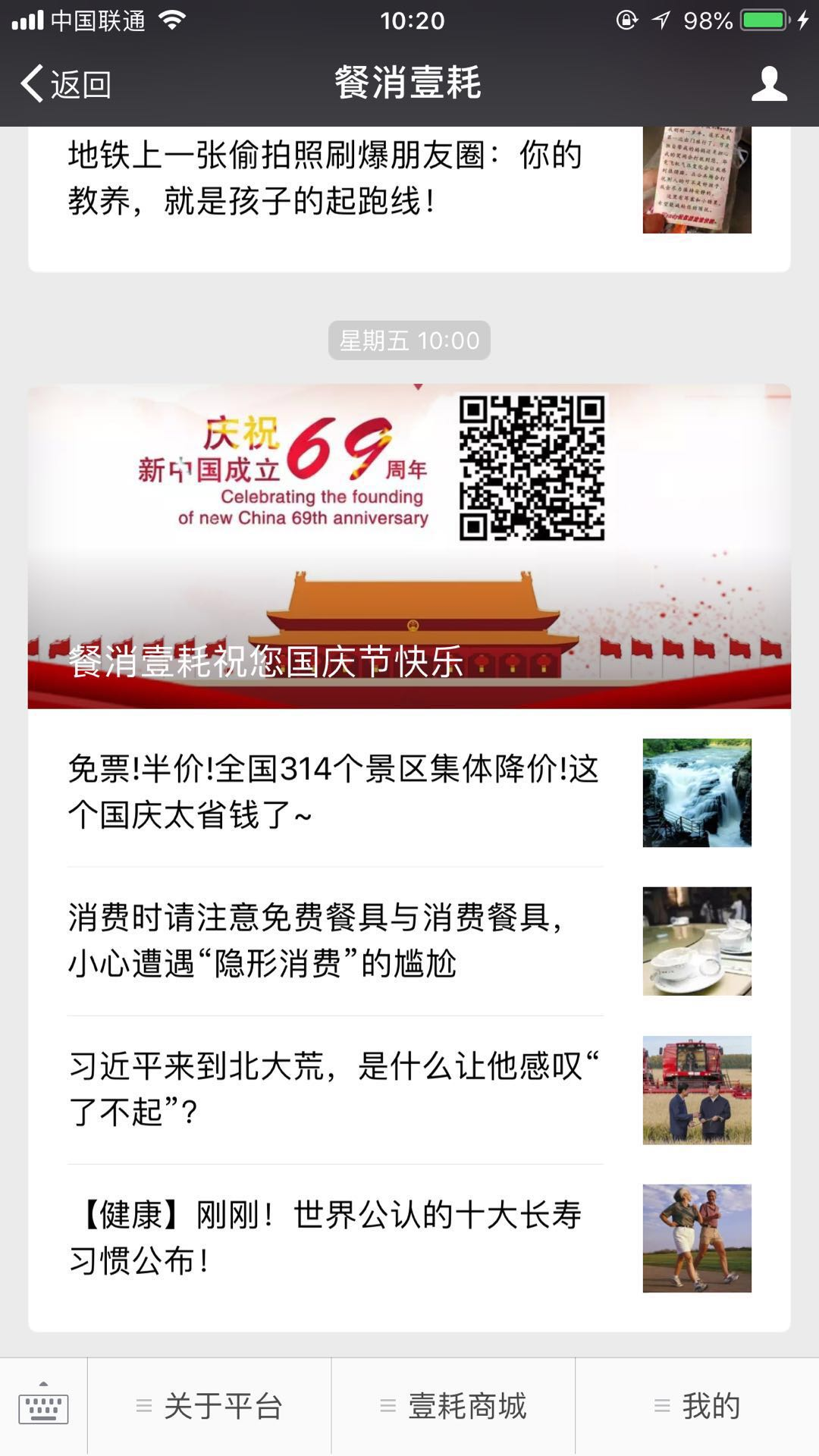Open the 壹耗商城 menu
Screen dimensions: 819x1456
coord(453,1406)
